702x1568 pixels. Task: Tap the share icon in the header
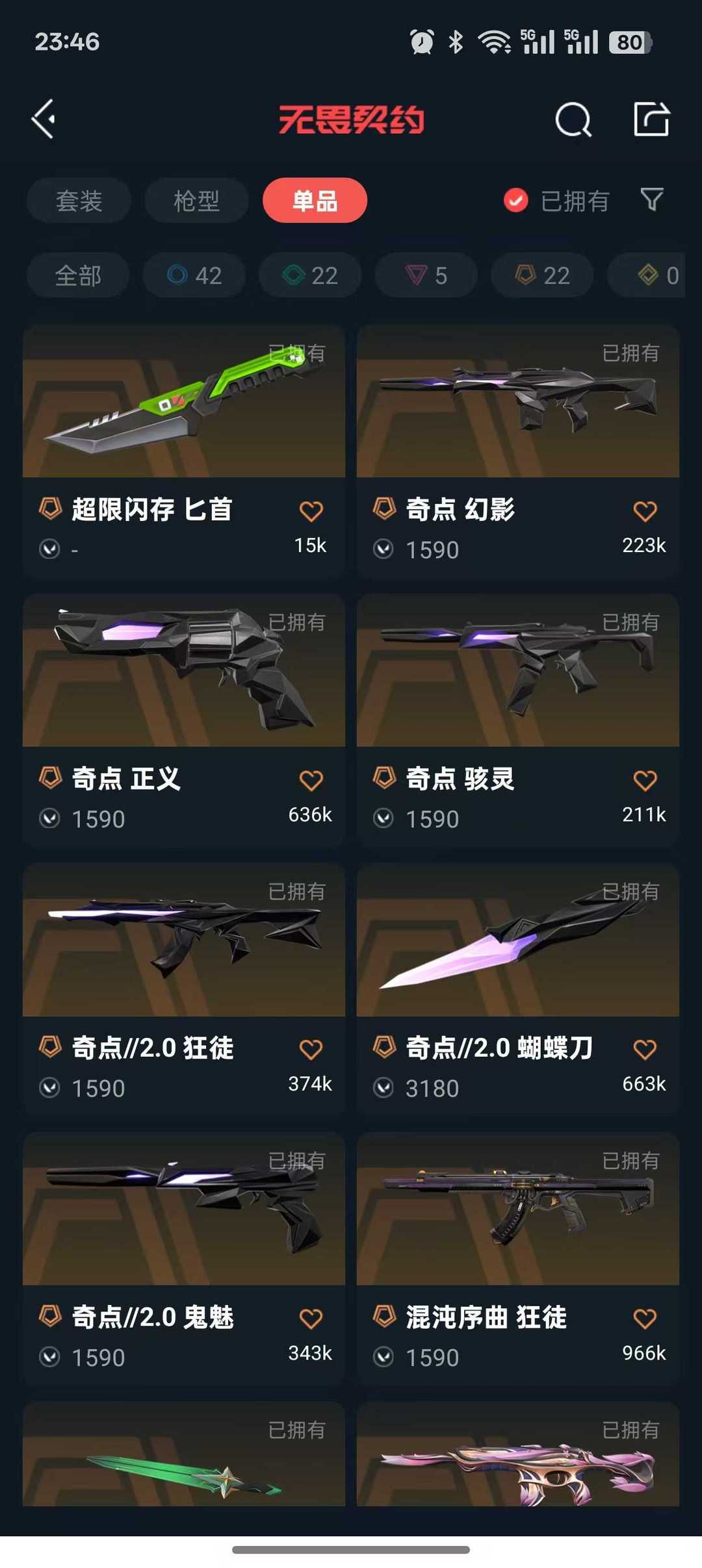(651, 119)
